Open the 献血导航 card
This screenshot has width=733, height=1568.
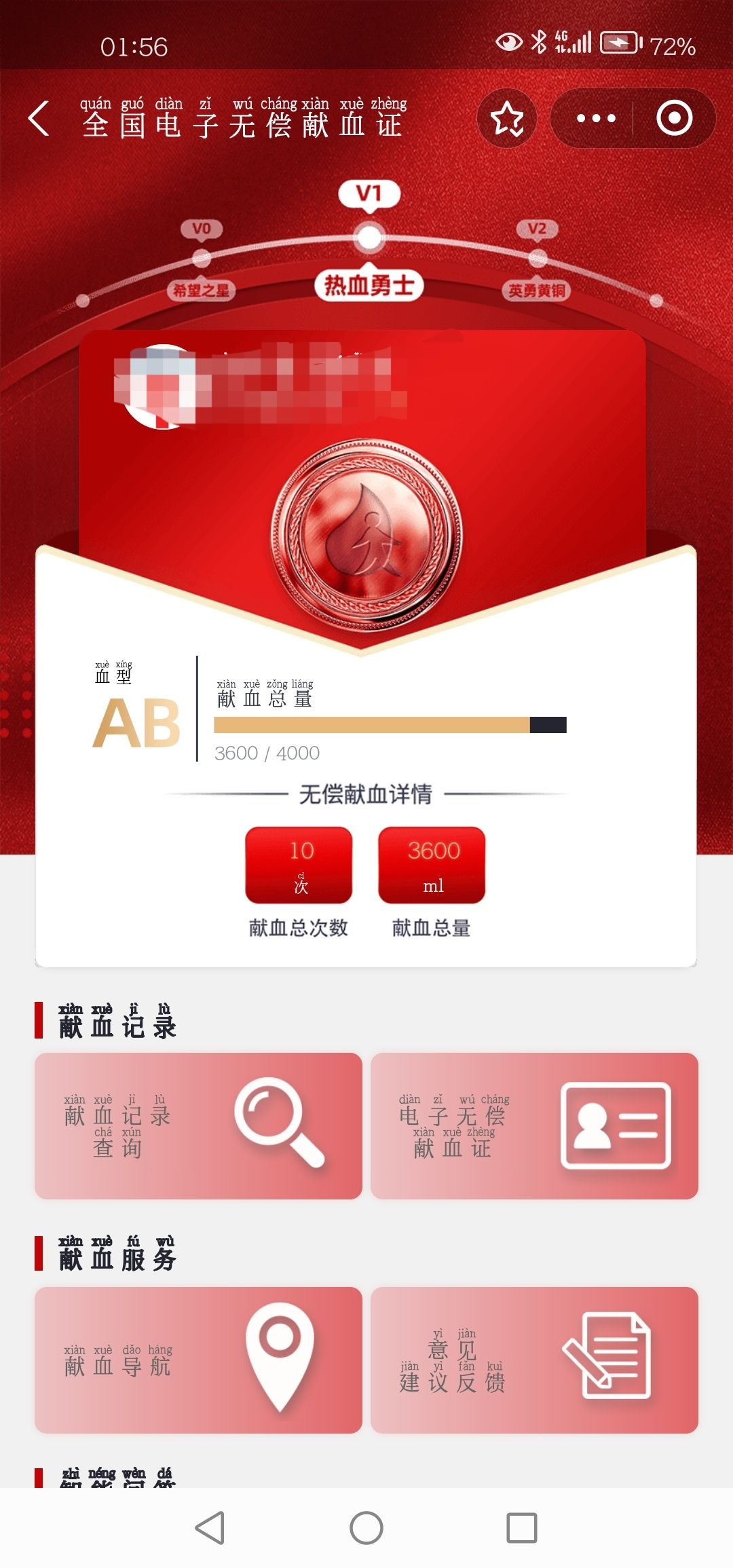(198, 1360)
